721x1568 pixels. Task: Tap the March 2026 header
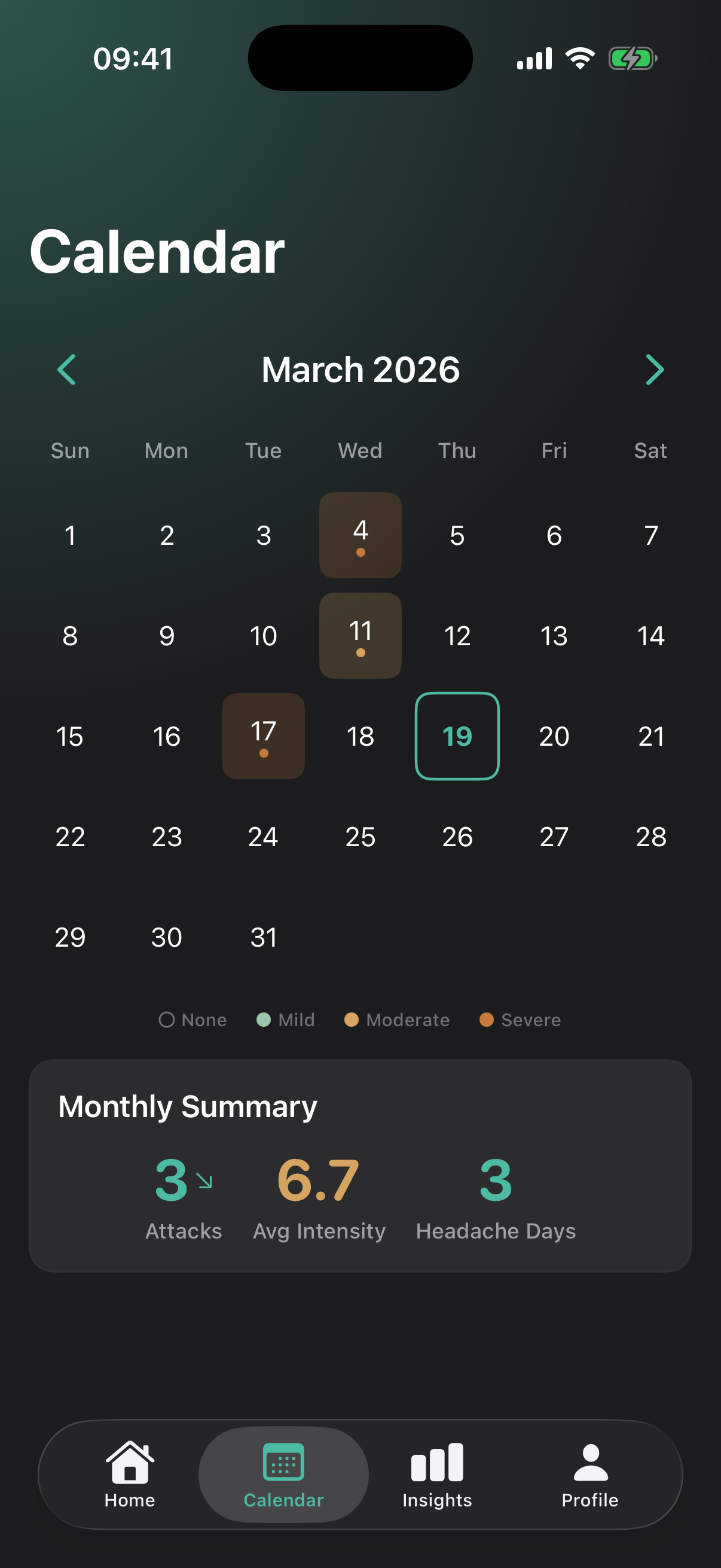tap(360, 369)
